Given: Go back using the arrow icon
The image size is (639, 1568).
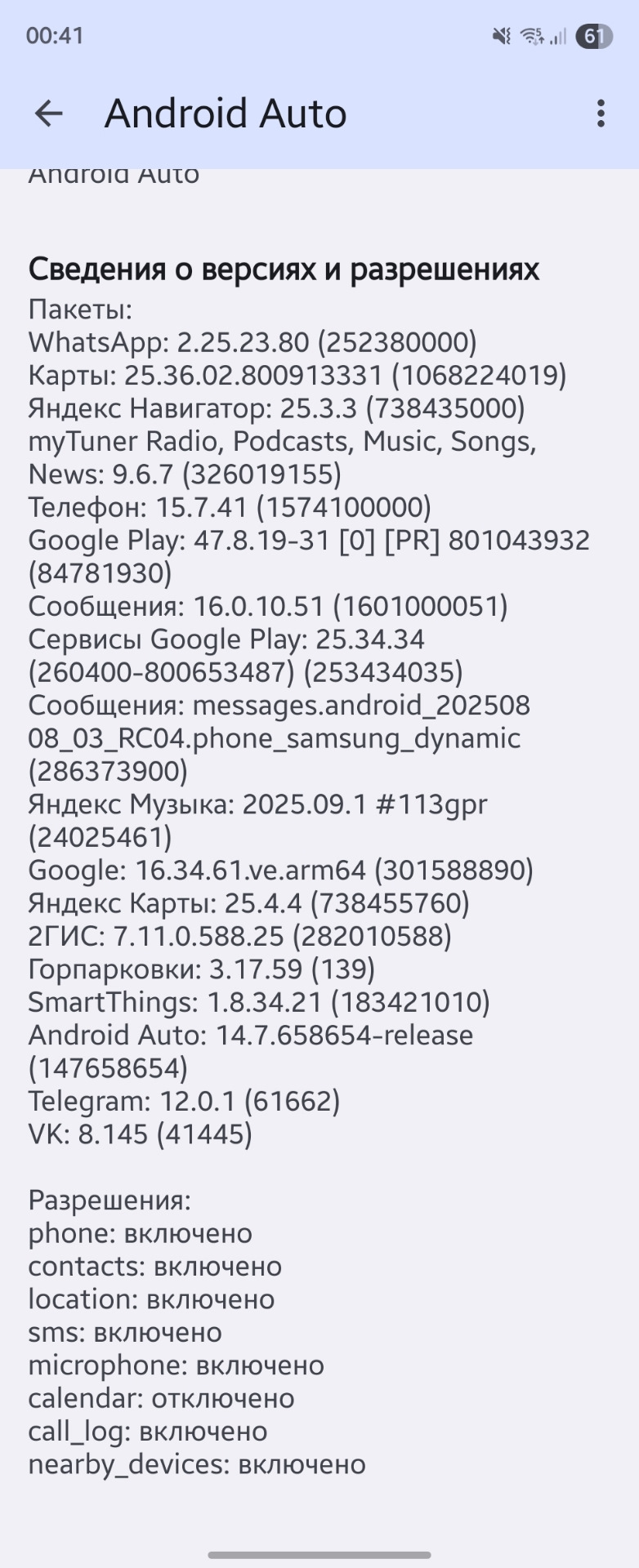Looking at the screenshot, I should (x=49, y=114).
